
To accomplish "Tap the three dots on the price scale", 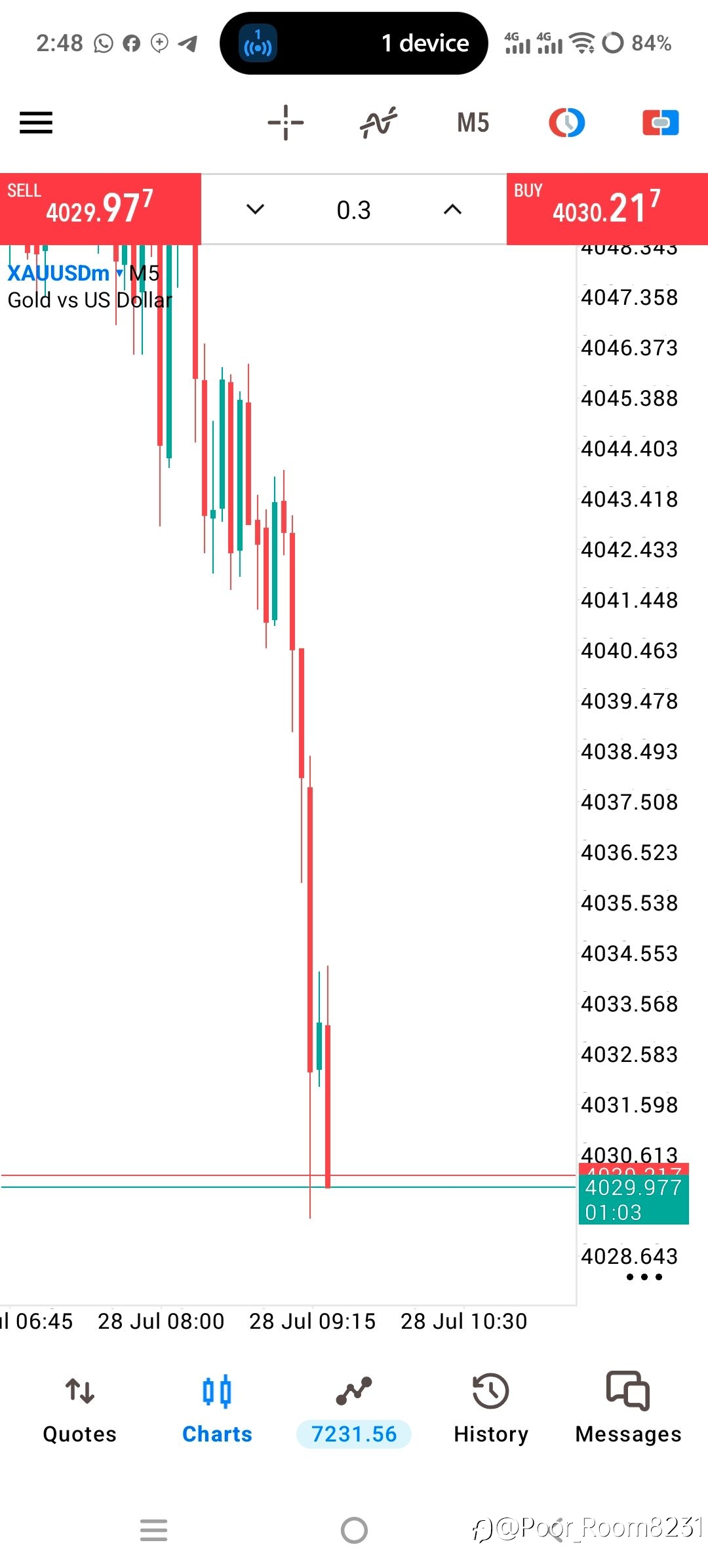I will pyautogui.click(x=644, y=1276).
